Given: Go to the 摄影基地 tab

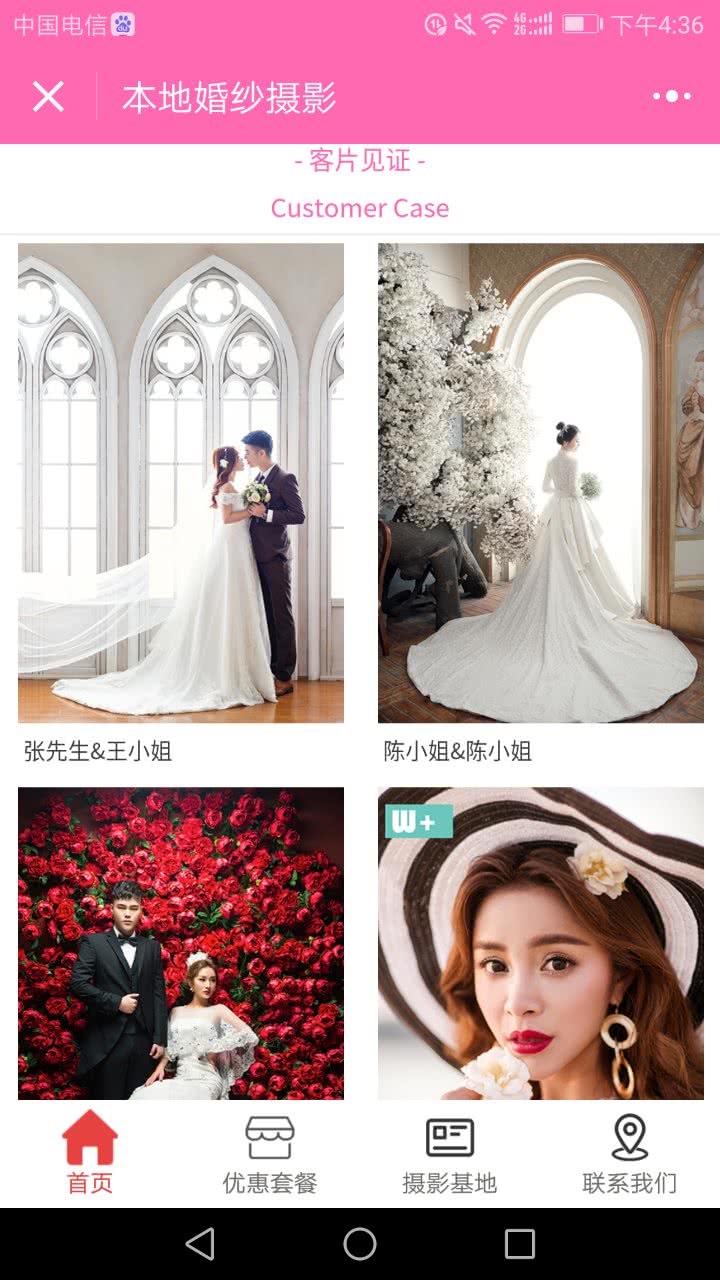Looking at the screenshot, I should coord(450,1153).
